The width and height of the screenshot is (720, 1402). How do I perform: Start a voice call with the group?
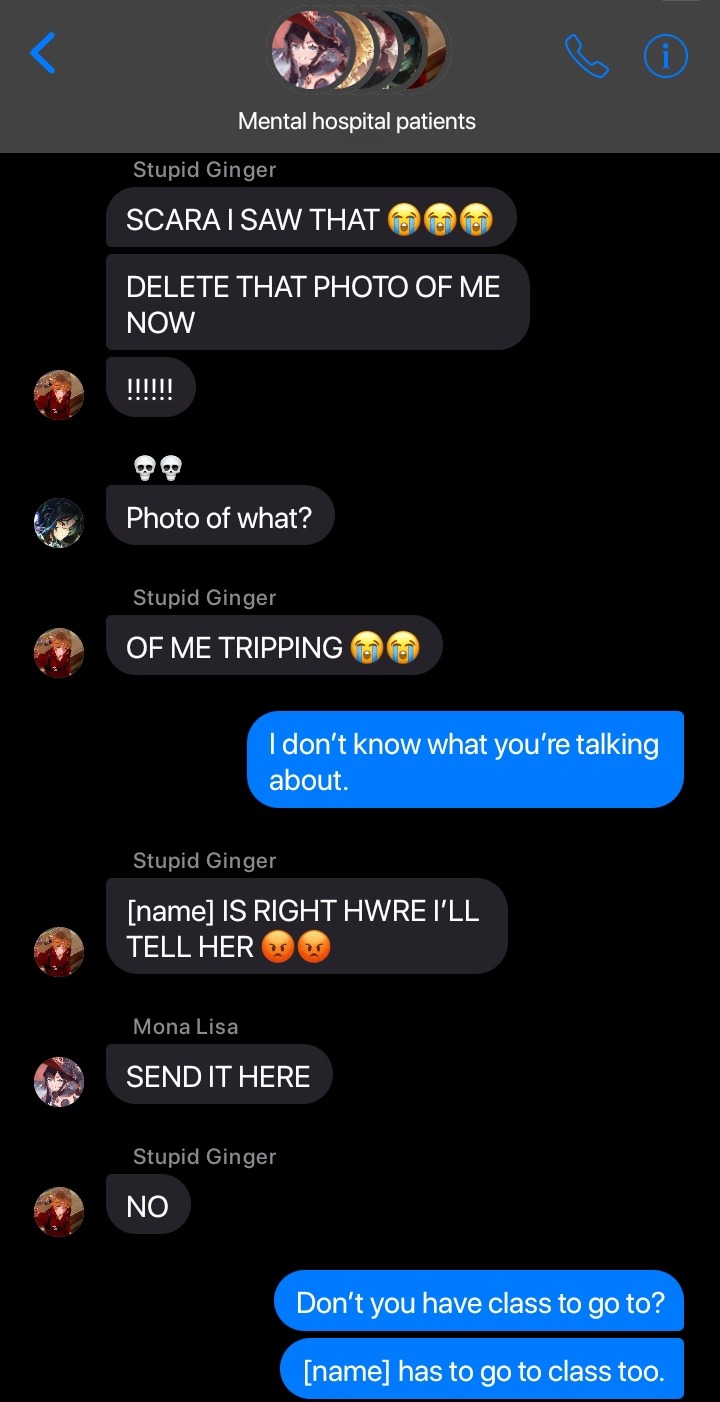[x=586, y=56]
